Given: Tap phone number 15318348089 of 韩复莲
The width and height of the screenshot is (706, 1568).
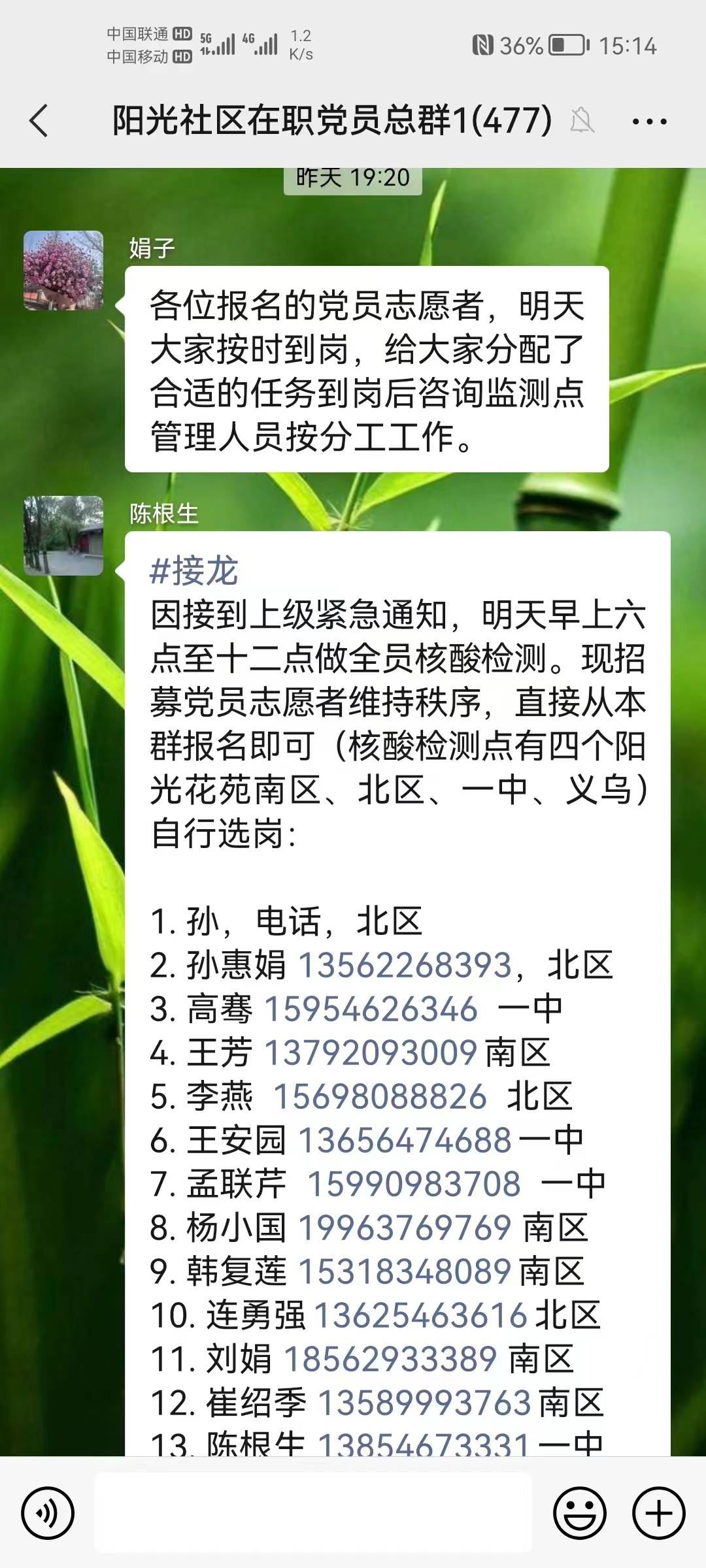Looking at the screenshot, I should [405, 1271].
